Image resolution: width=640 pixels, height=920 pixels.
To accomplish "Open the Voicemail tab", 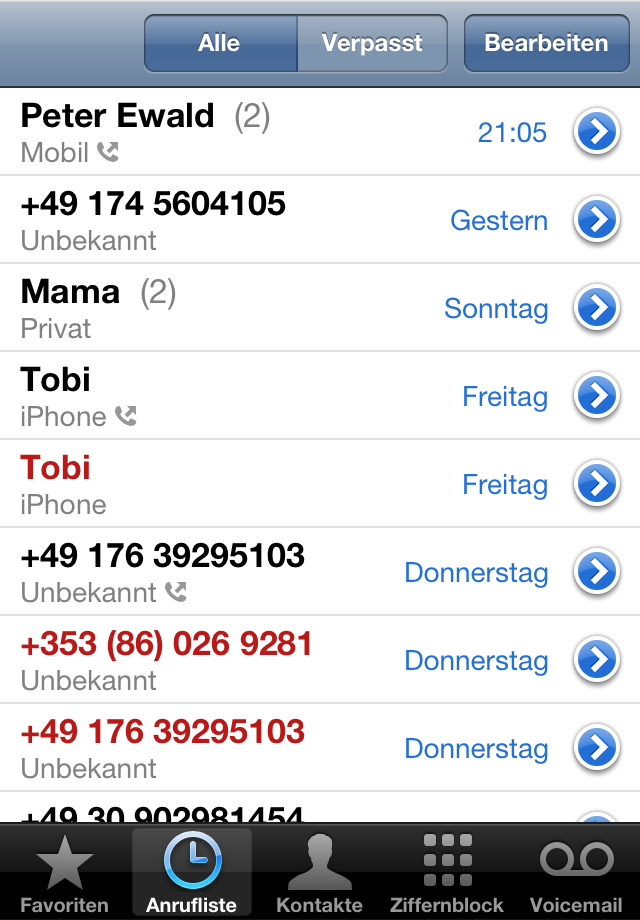I will click(576, 874).
